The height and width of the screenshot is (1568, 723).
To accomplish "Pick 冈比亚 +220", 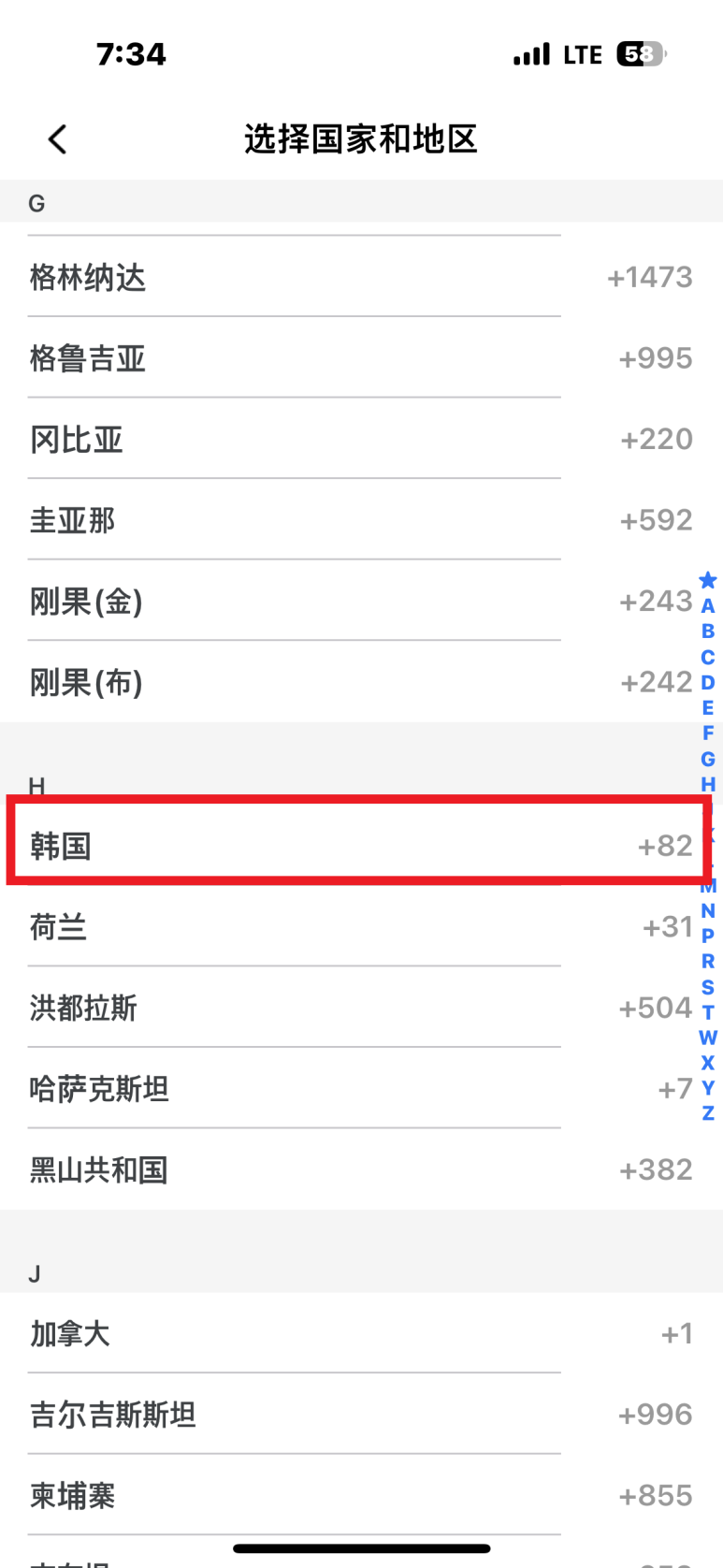I will (361, 439).
